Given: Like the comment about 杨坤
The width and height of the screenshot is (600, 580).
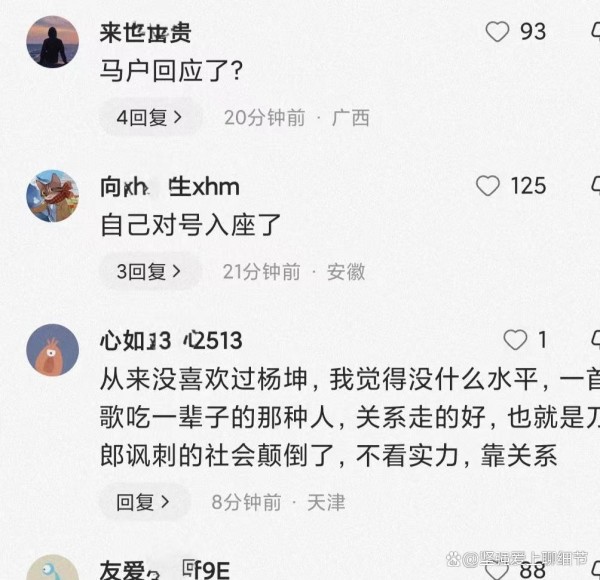Looking at the screenshot, I should pyautogui.click(x=515, y=340).
